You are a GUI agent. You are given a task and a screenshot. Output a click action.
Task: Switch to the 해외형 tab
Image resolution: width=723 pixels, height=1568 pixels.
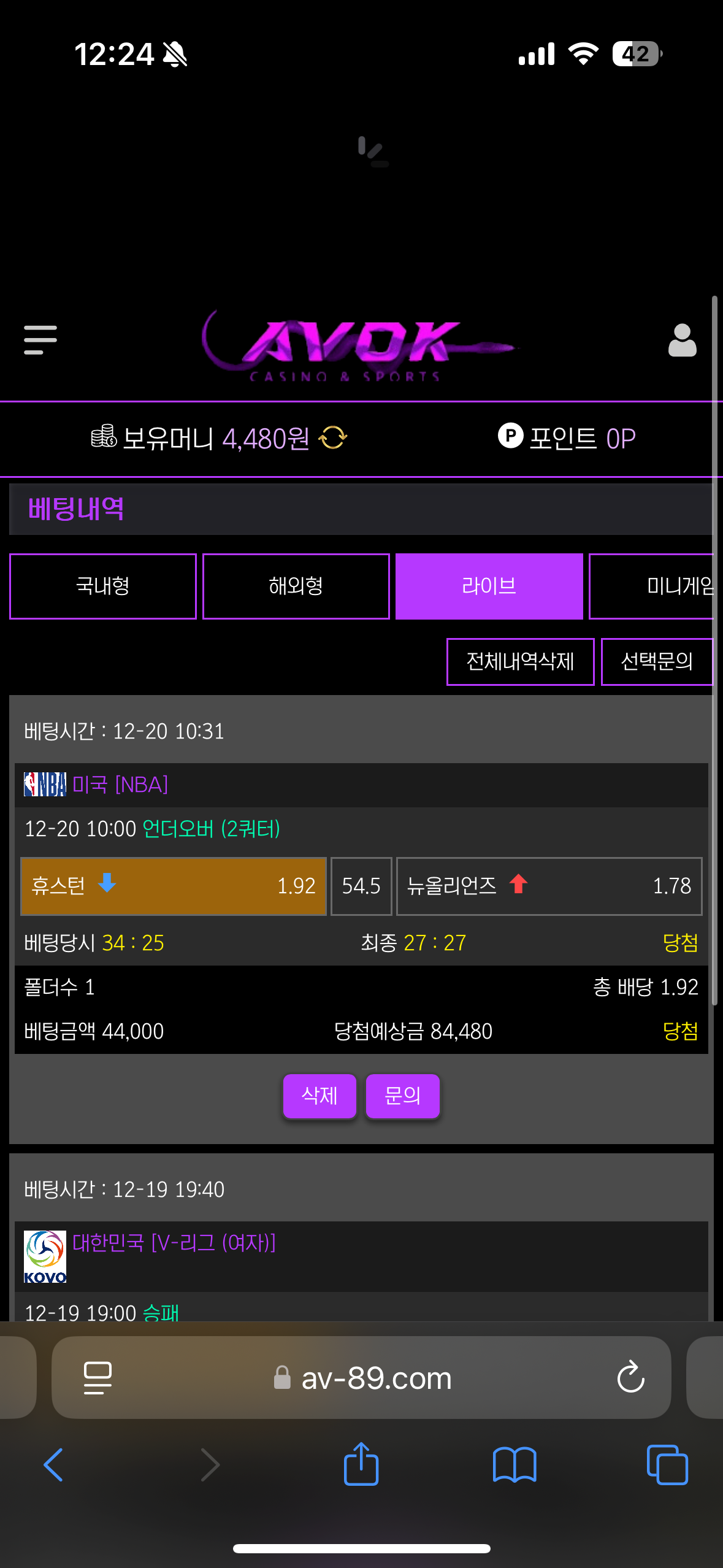296,586
